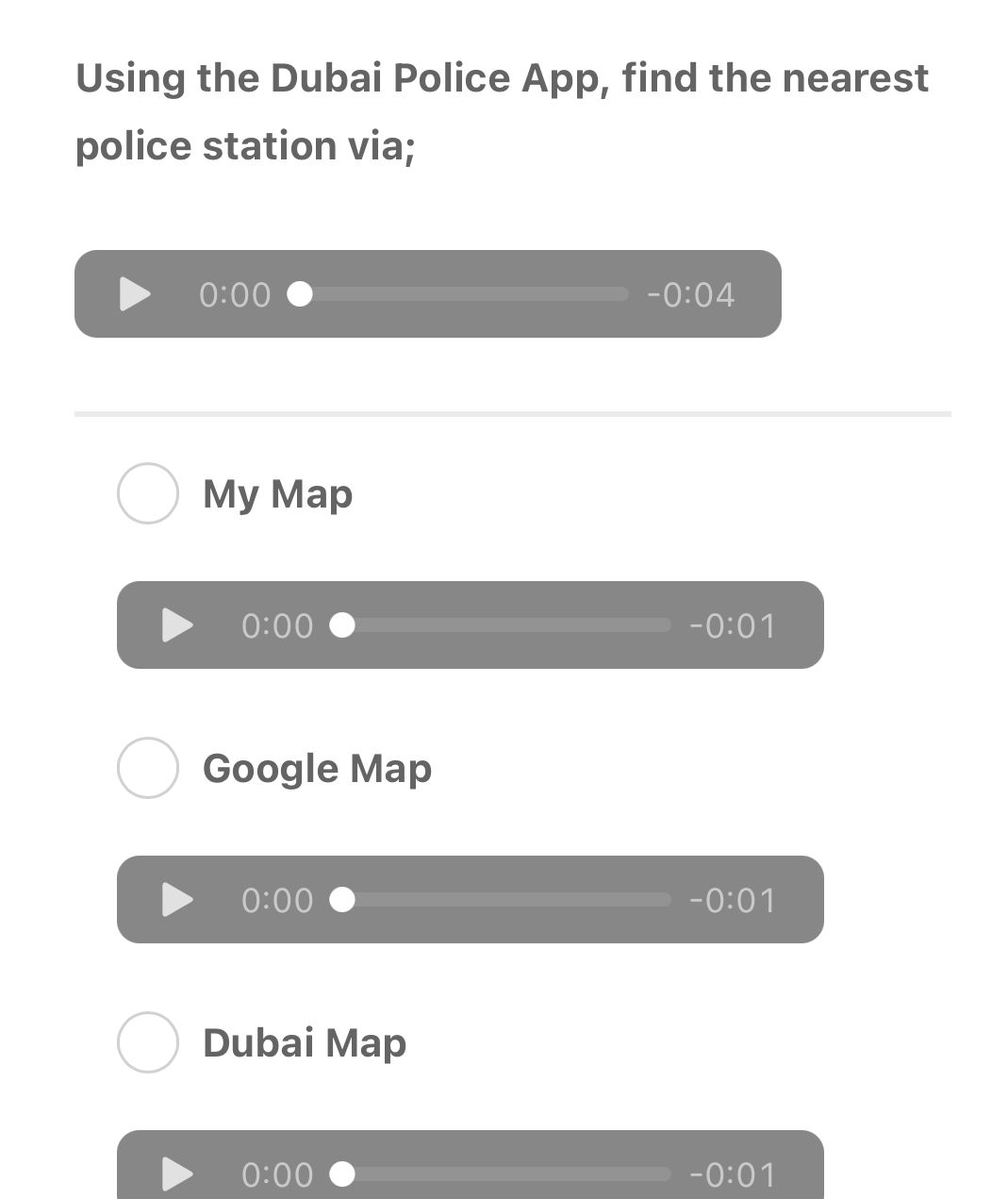The image size is (1008, 1199).
Task: Click the scrubber dot on Google Map player
Action: [x=343, y=900]
